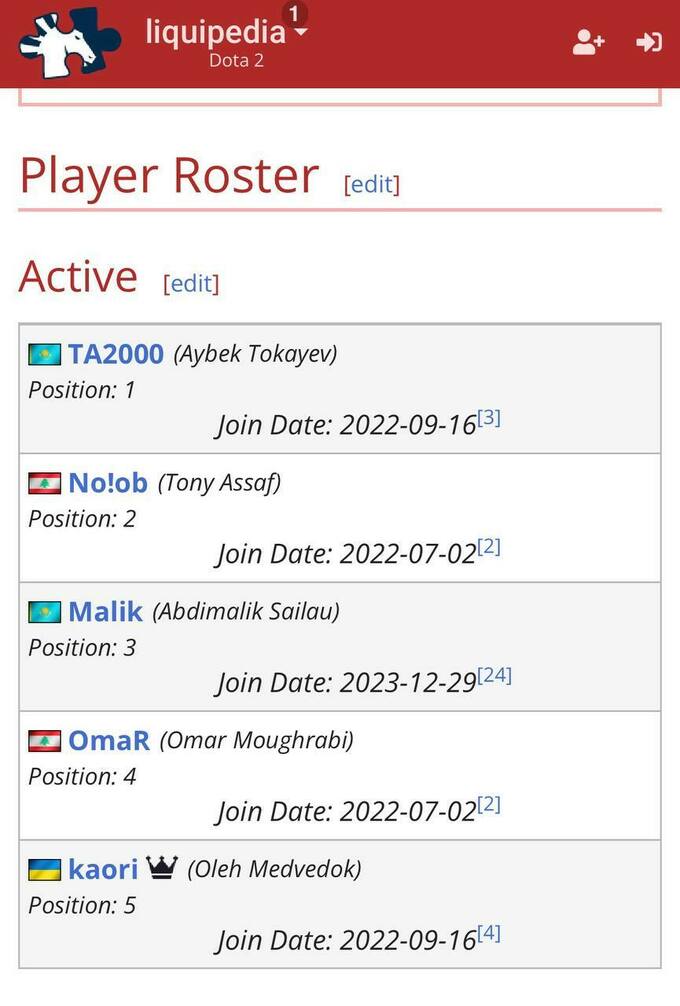Open No!ob's player page
This screenshot has width=680, height=1006.
click(x=108, y=483)
